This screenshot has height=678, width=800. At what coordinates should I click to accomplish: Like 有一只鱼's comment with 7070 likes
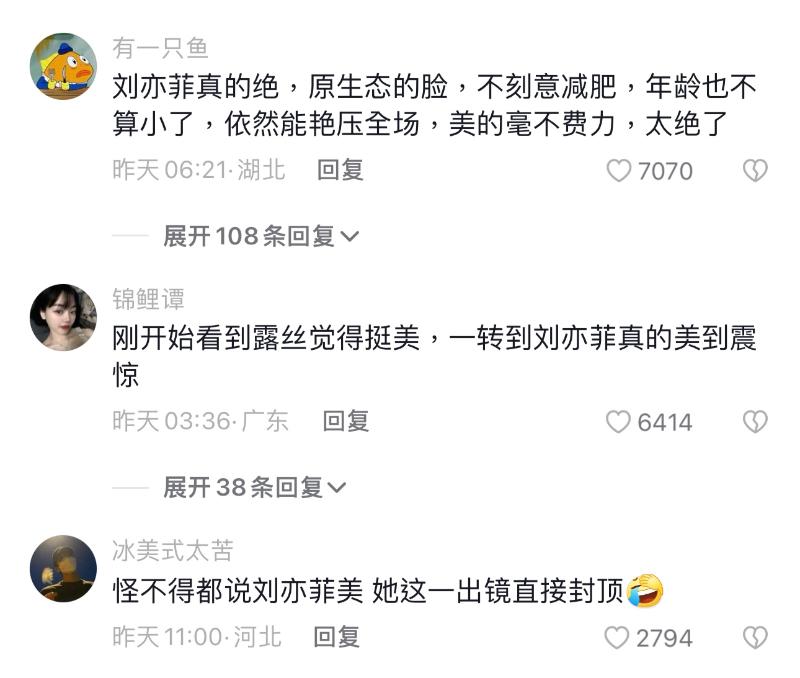click(620, 171)
